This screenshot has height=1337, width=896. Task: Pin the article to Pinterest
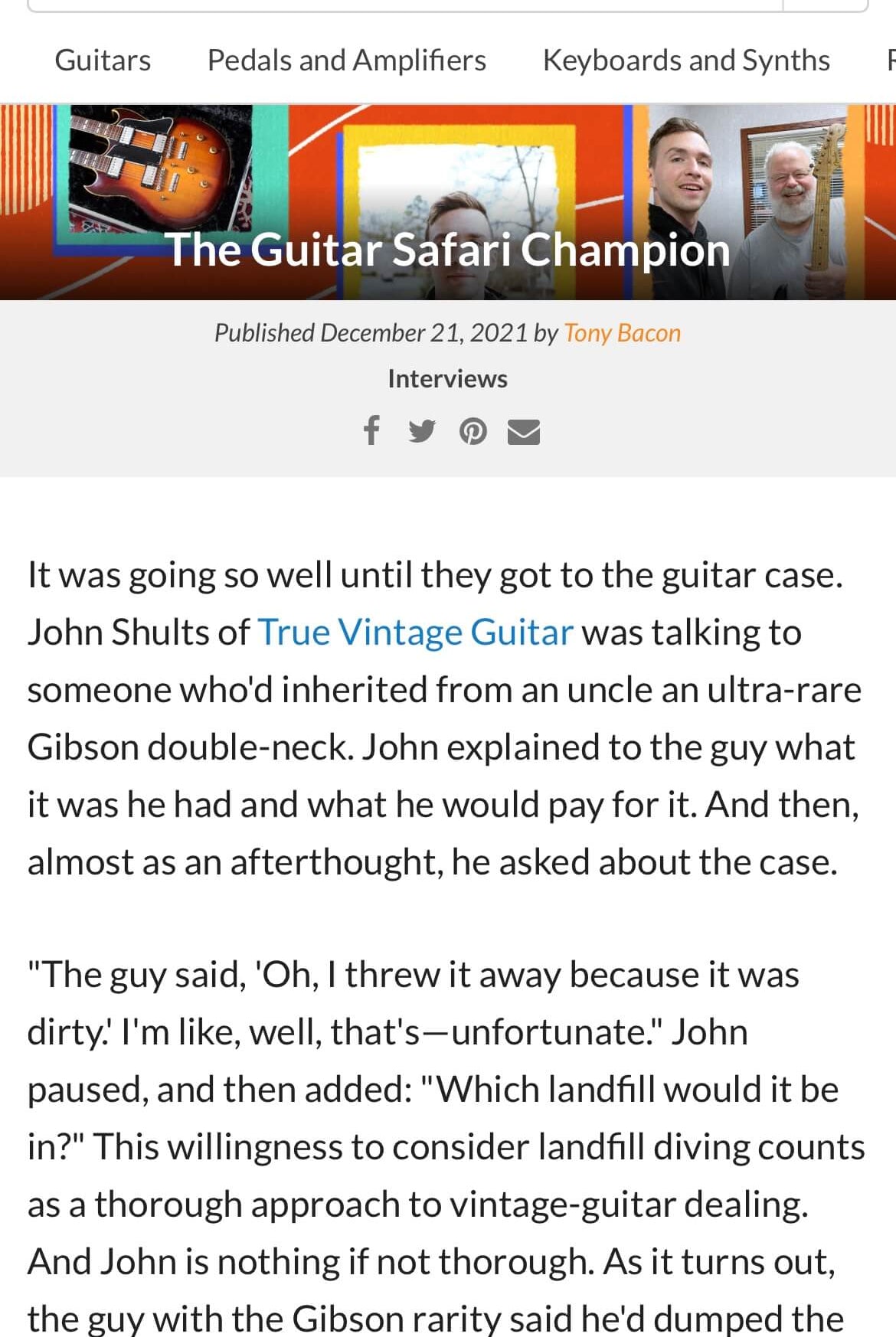(x=473, y=431)
